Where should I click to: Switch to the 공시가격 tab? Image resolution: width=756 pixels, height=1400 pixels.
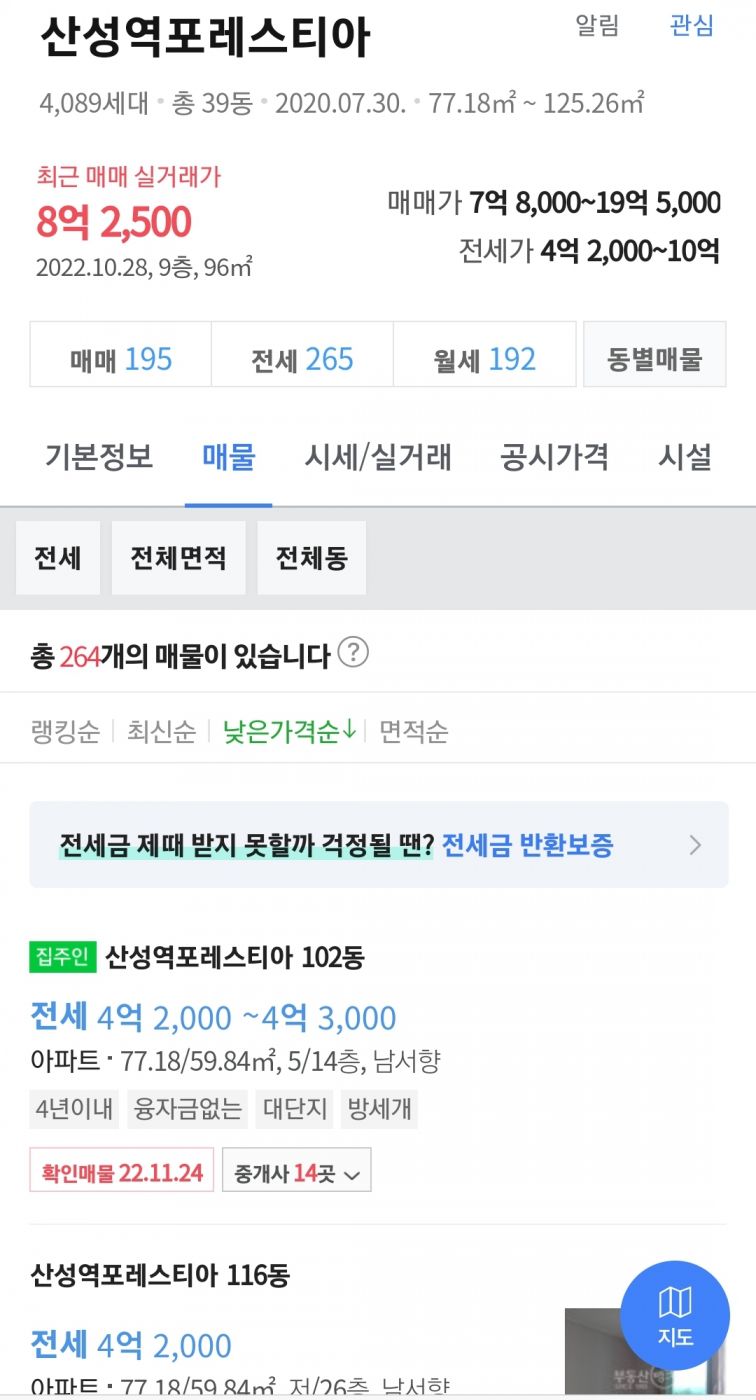pos(554,458)
